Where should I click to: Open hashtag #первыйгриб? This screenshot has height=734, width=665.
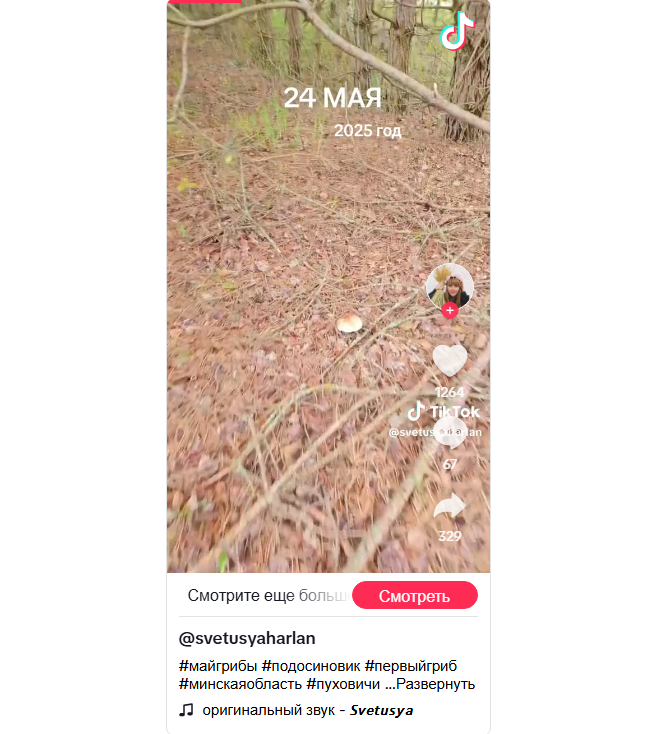[x=411, y=666]
